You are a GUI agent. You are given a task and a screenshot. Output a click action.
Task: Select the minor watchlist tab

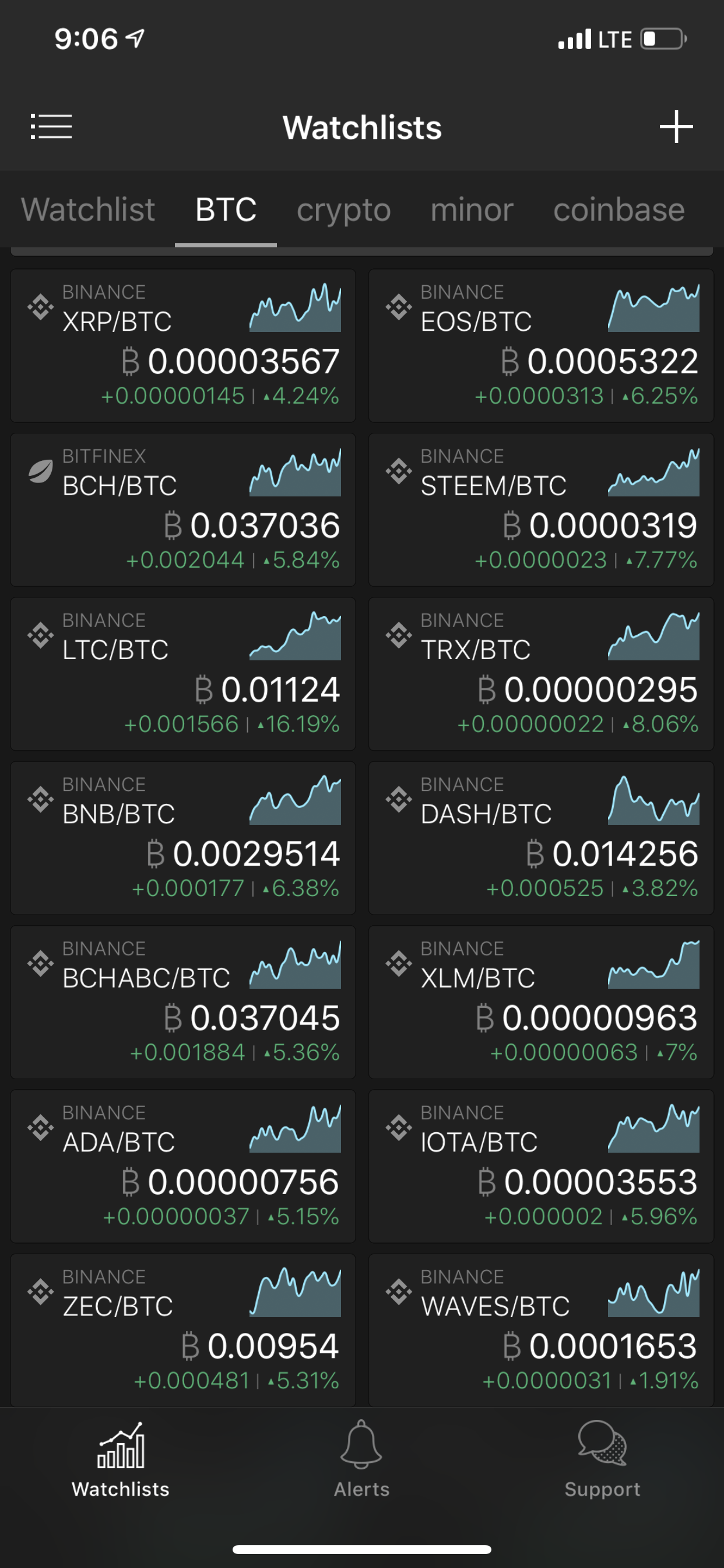coord(472,210)
